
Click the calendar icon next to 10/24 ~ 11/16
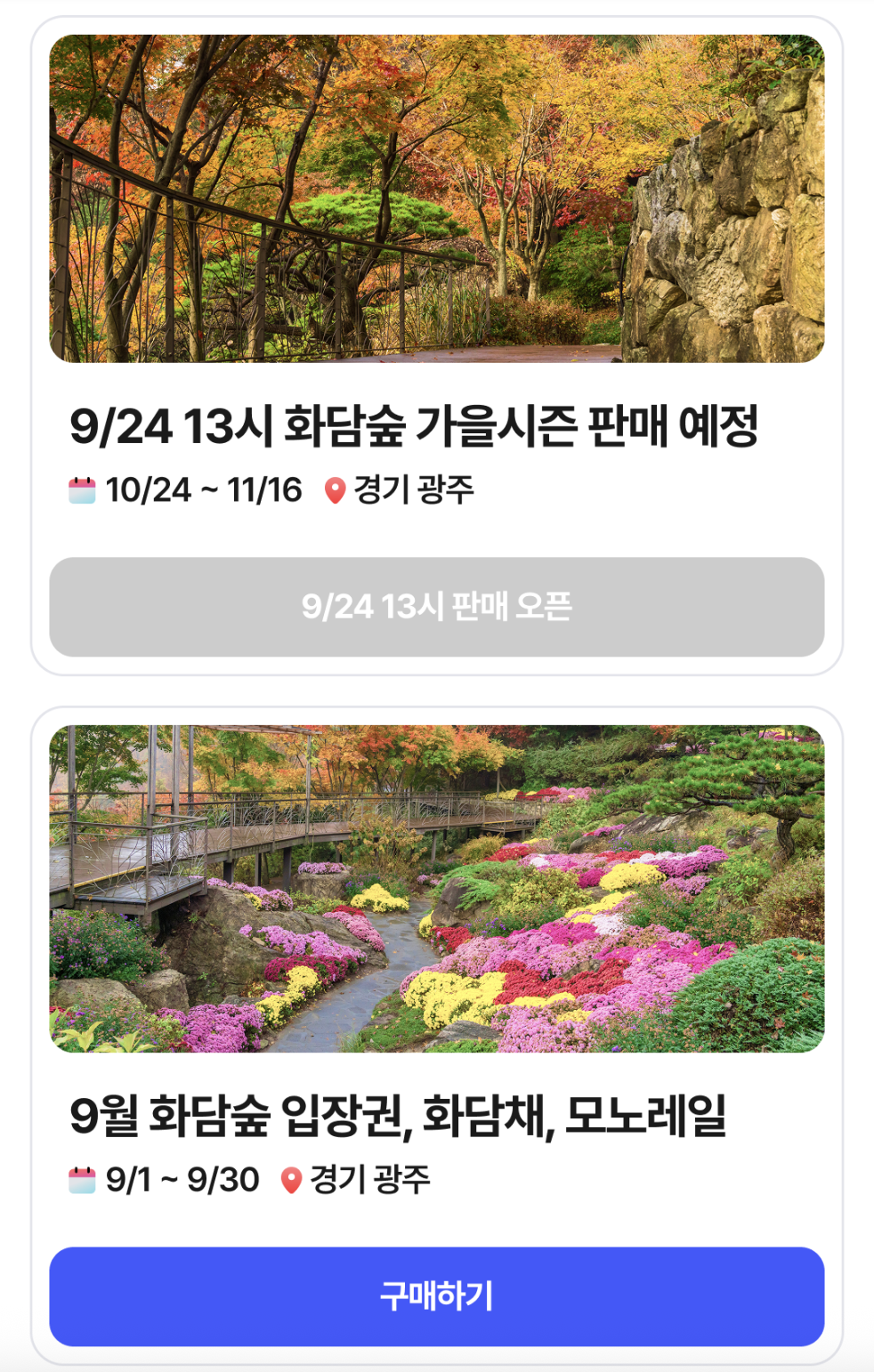coord(83,488)
